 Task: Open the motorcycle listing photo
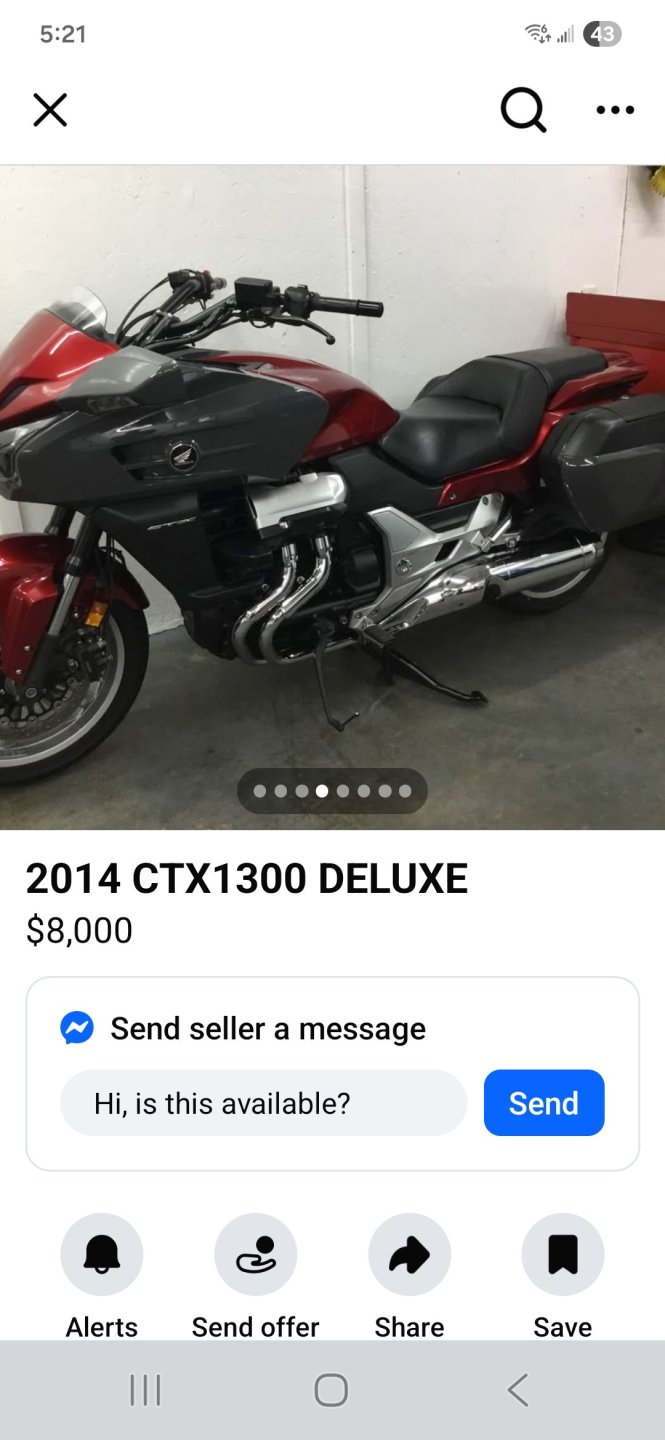click(x=332, y=480)
